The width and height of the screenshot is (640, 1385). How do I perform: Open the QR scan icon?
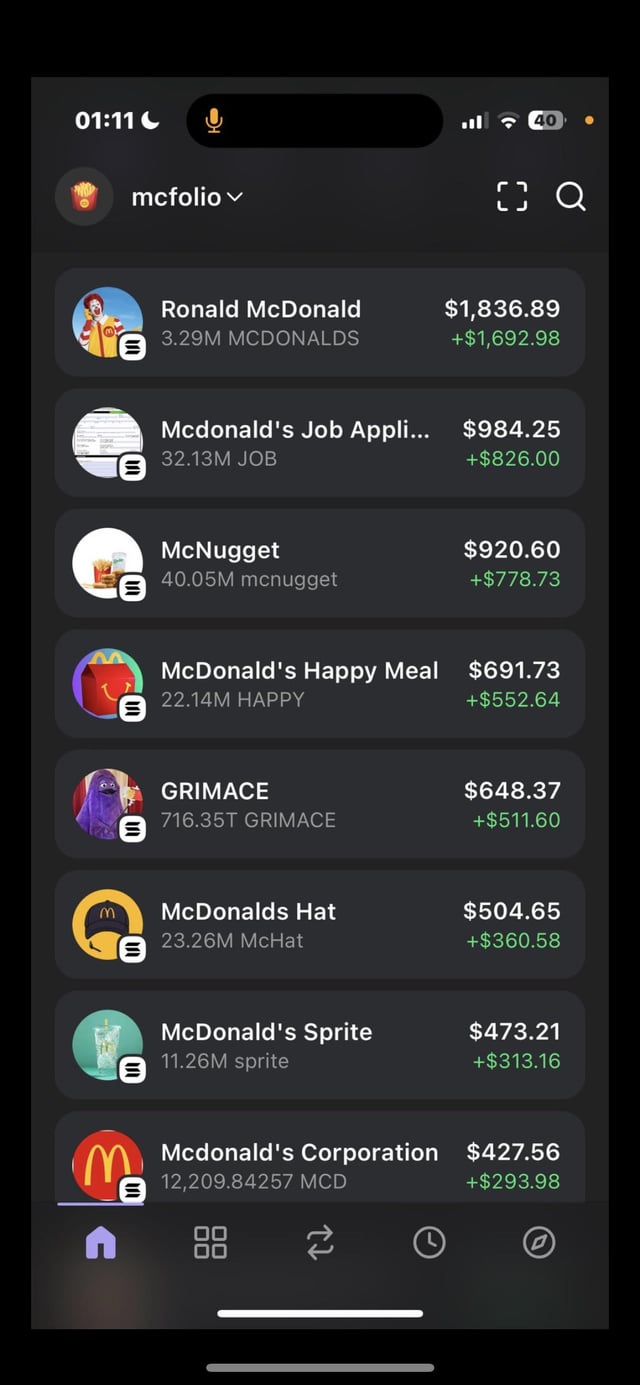click(x=512, y=197)
